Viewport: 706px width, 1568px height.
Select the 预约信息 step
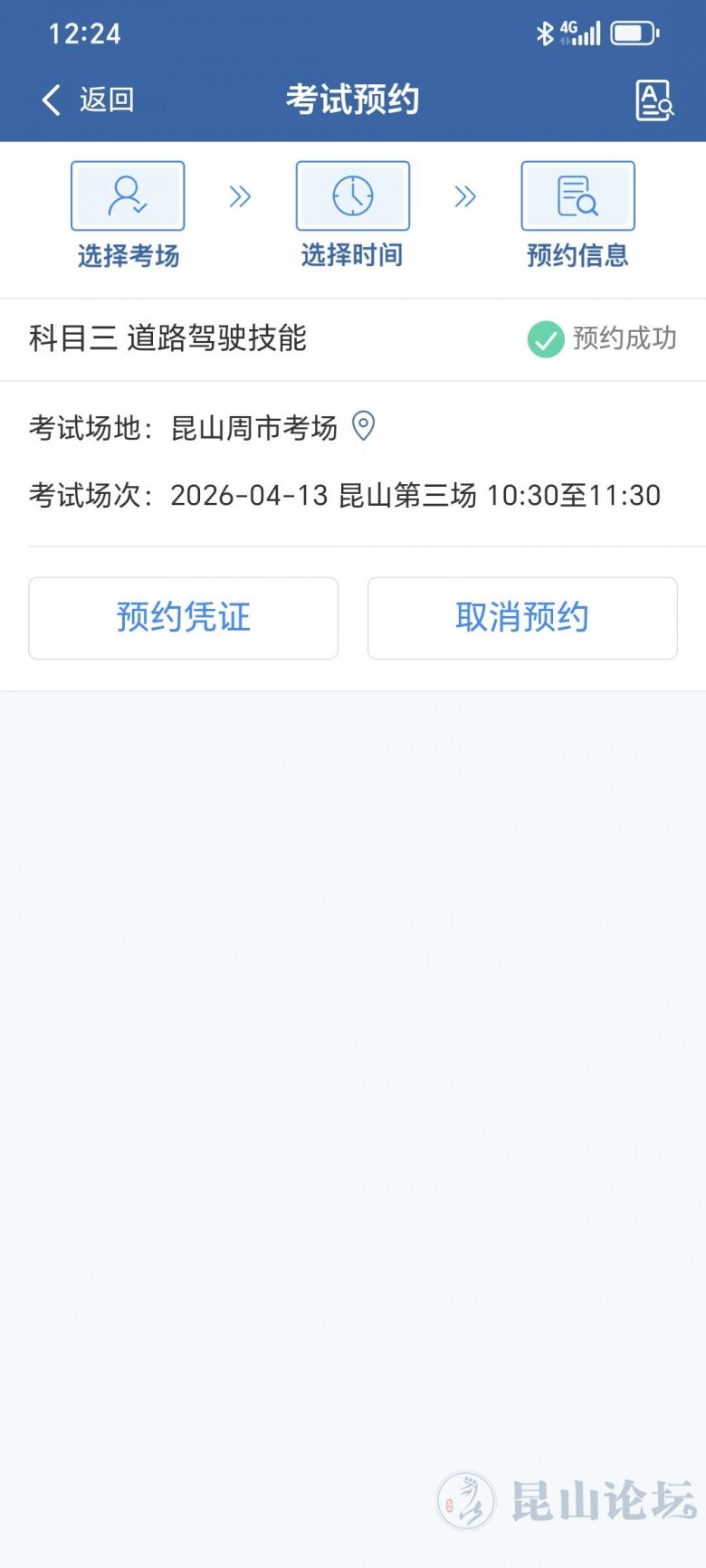(x=577, y=215)
